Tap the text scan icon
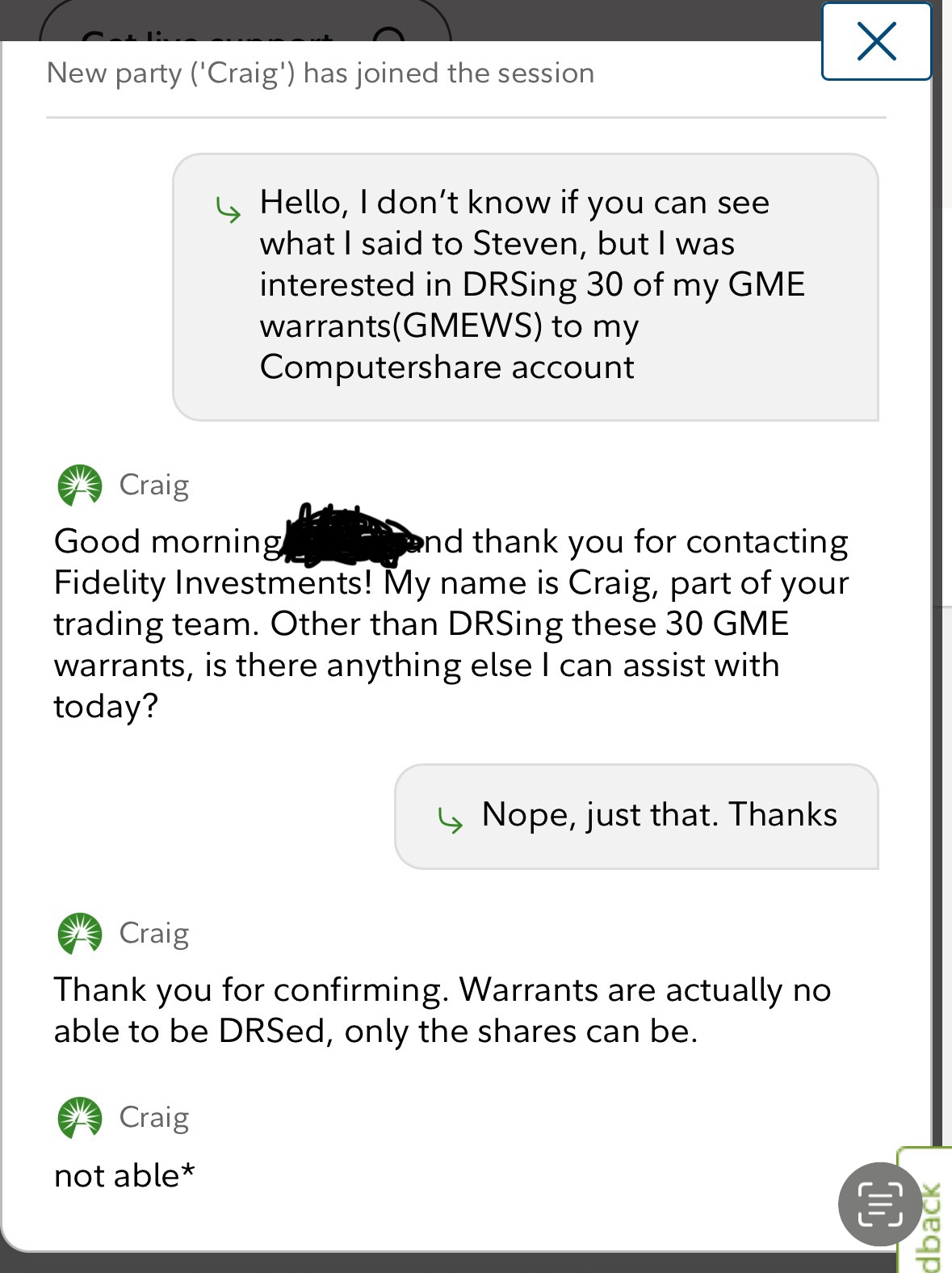This screenshot has height=1273, width=952. [x=879, y=1204]
